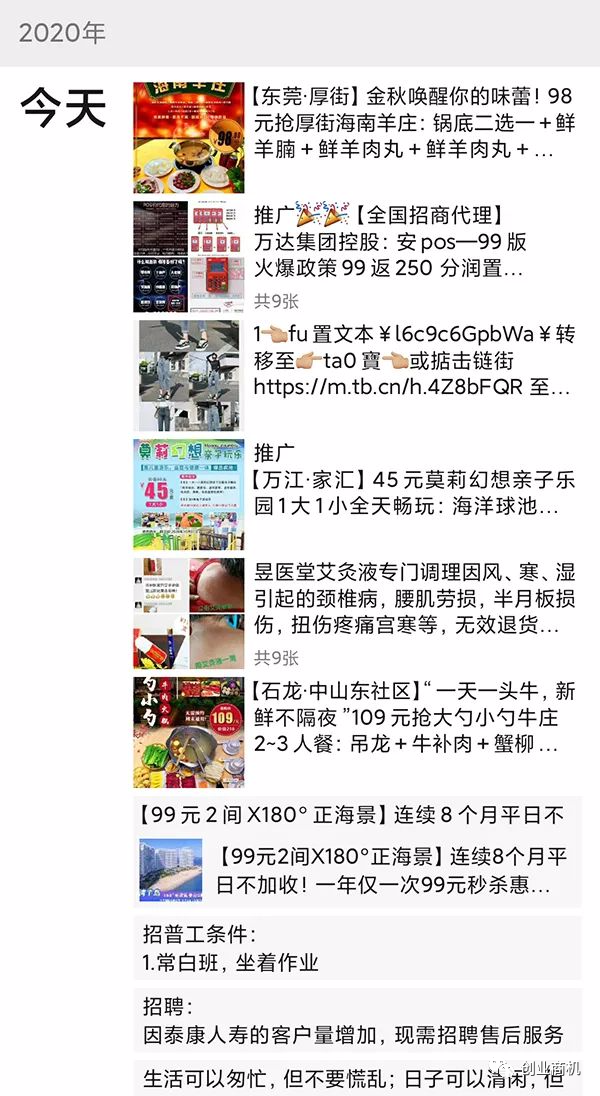
Task: Open the 昱医堂艾灸液 post
Action: pyautogui.click(x=400, y=600)
